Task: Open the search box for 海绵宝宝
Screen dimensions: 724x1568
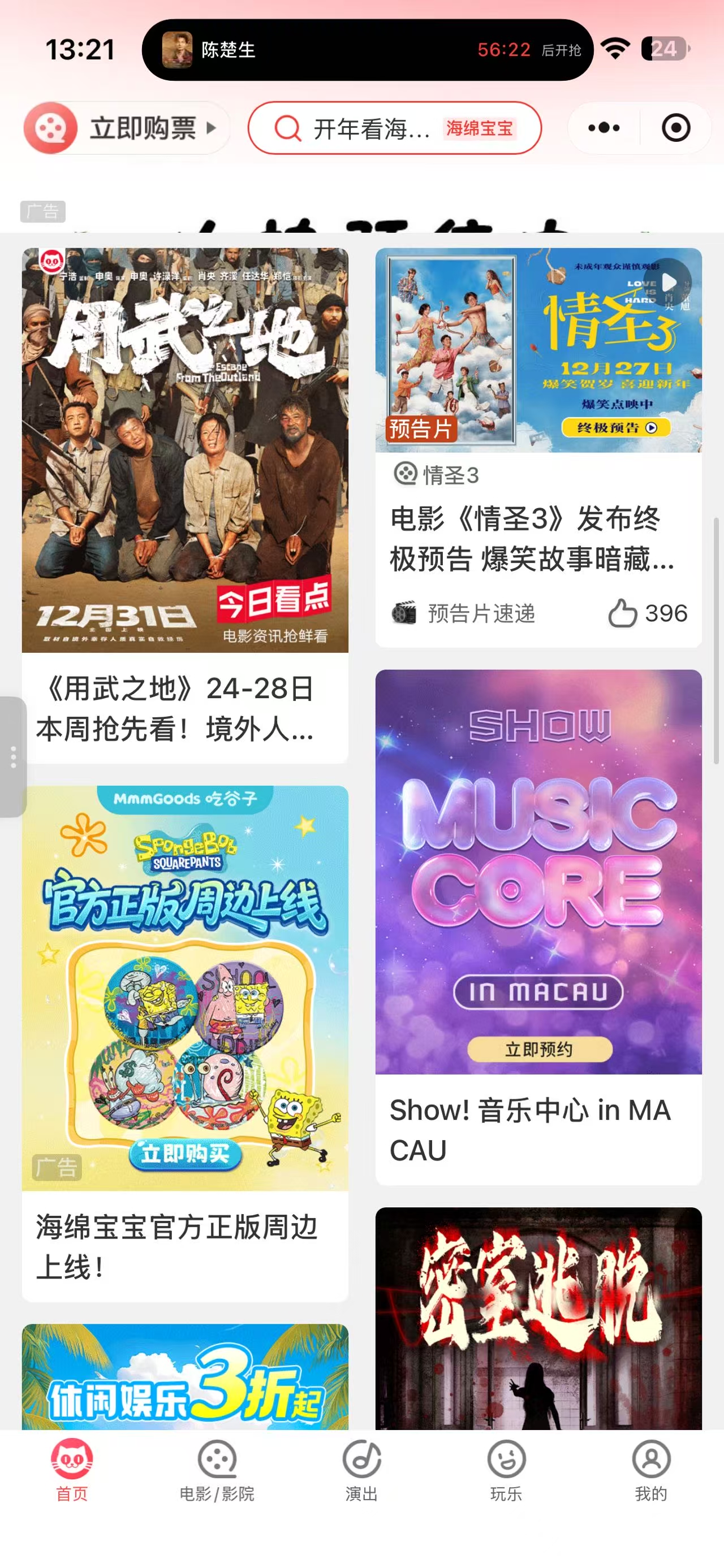Action: pyautogui.click(x=394, y=128)
